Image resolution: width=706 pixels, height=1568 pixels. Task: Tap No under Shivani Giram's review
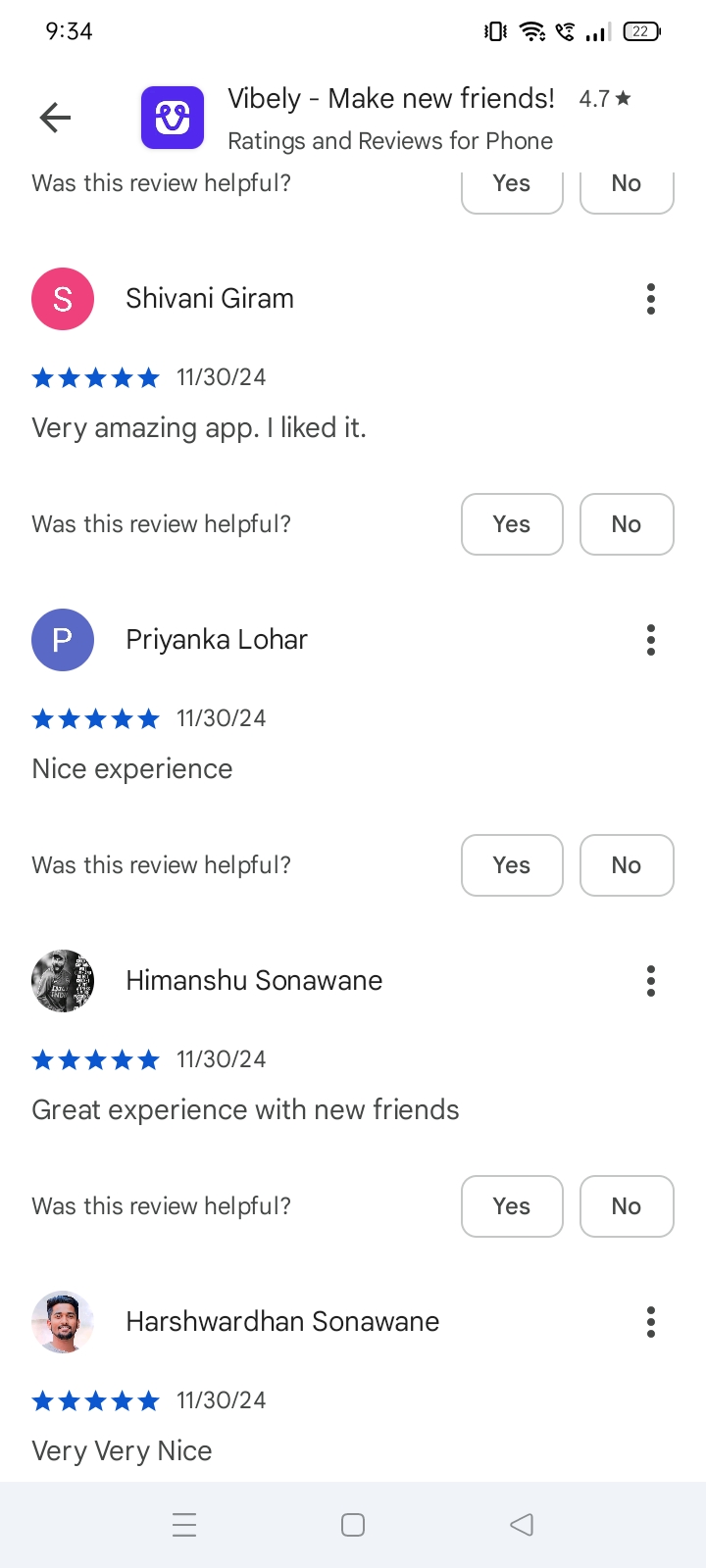(x=626, y=524)
